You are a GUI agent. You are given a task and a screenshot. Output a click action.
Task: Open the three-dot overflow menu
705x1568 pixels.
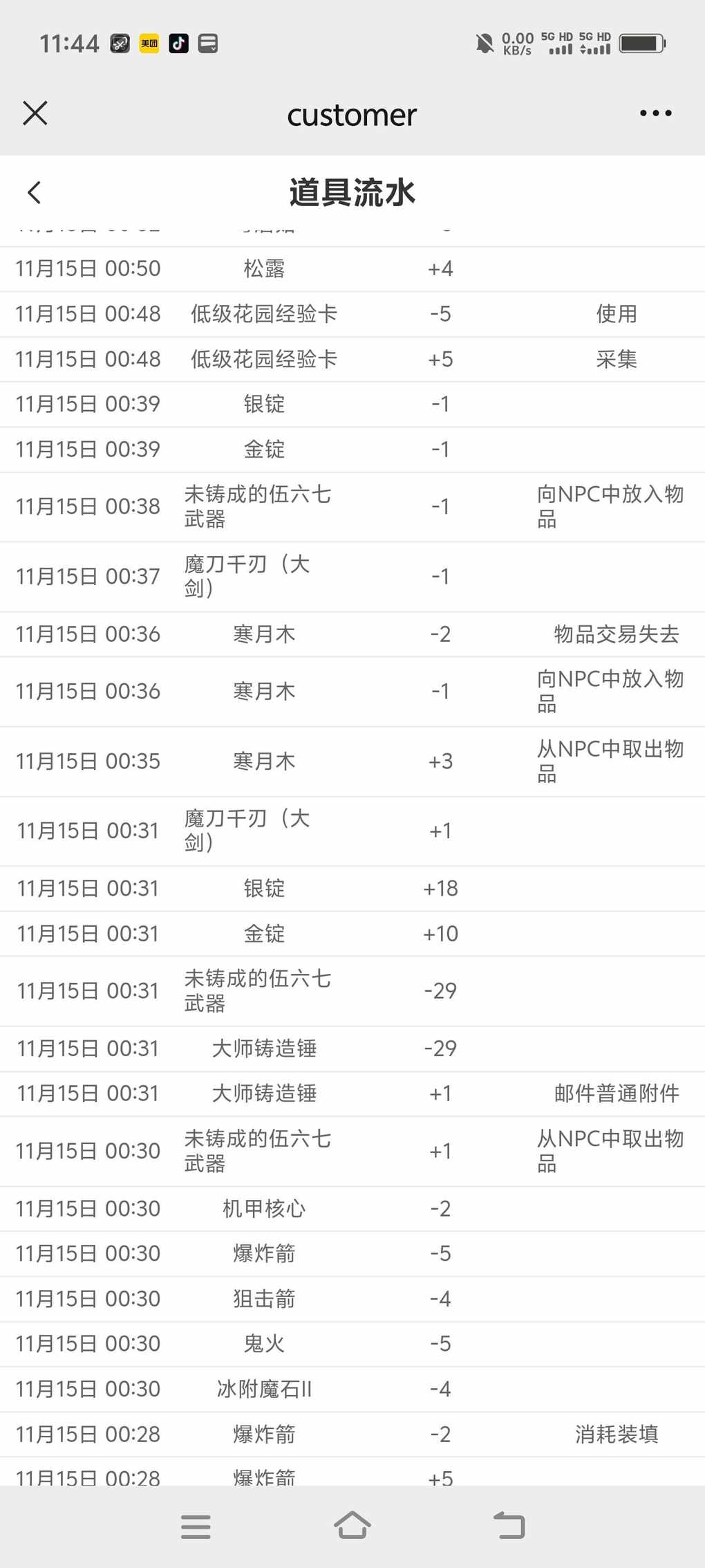[x=655, y=113]
